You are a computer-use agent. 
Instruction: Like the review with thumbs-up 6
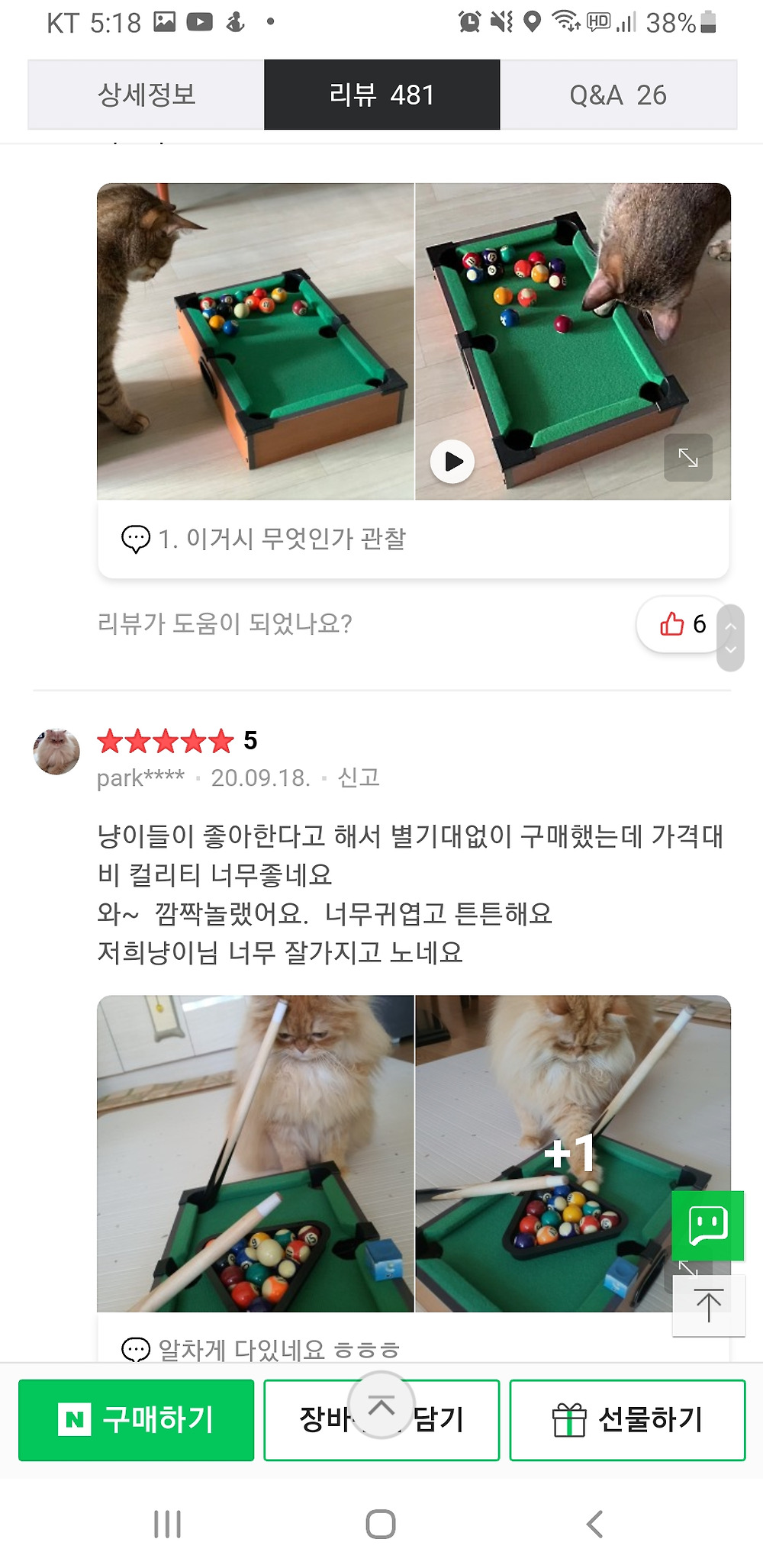coord(681,624)
